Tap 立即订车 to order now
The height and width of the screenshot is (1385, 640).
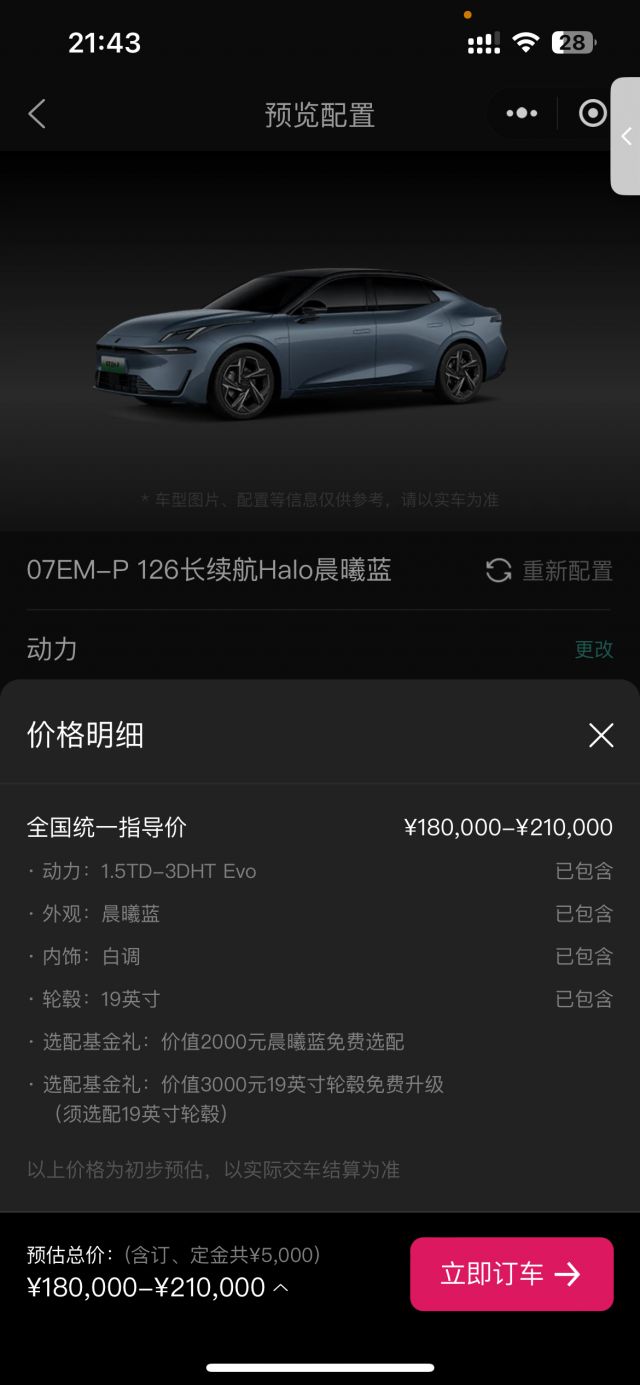[x=511, y=1273]
